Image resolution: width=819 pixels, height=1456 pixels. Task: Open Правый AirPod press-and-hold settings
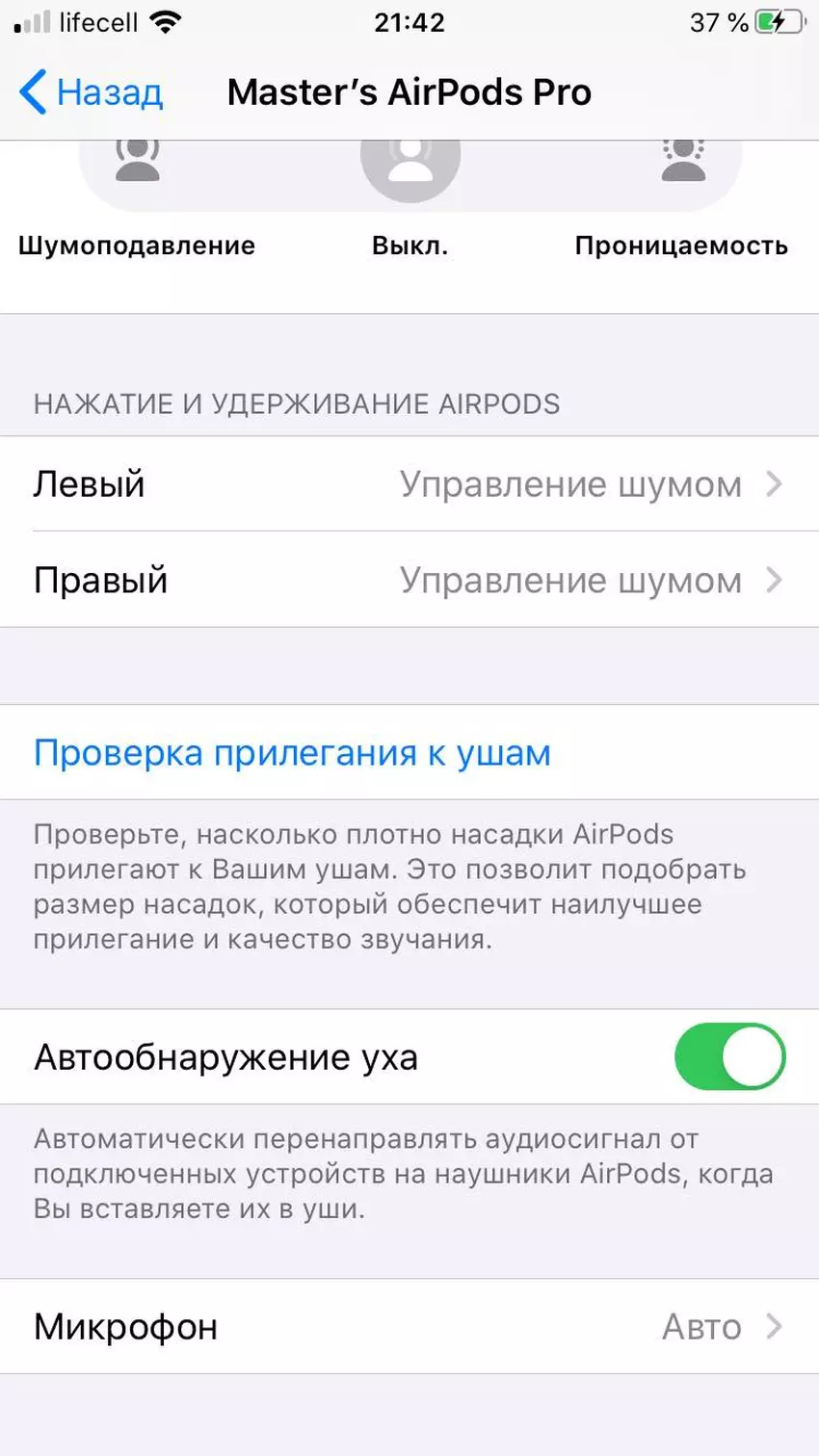tap(409, 580)
